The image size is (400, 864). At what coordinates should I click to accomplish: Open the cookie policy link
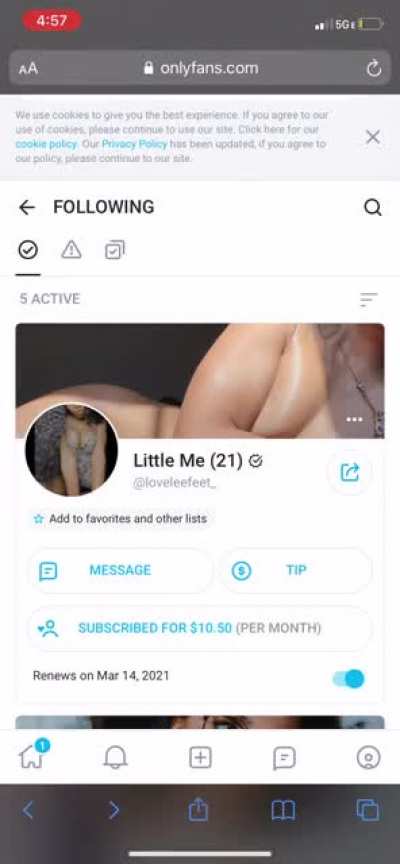48,144
